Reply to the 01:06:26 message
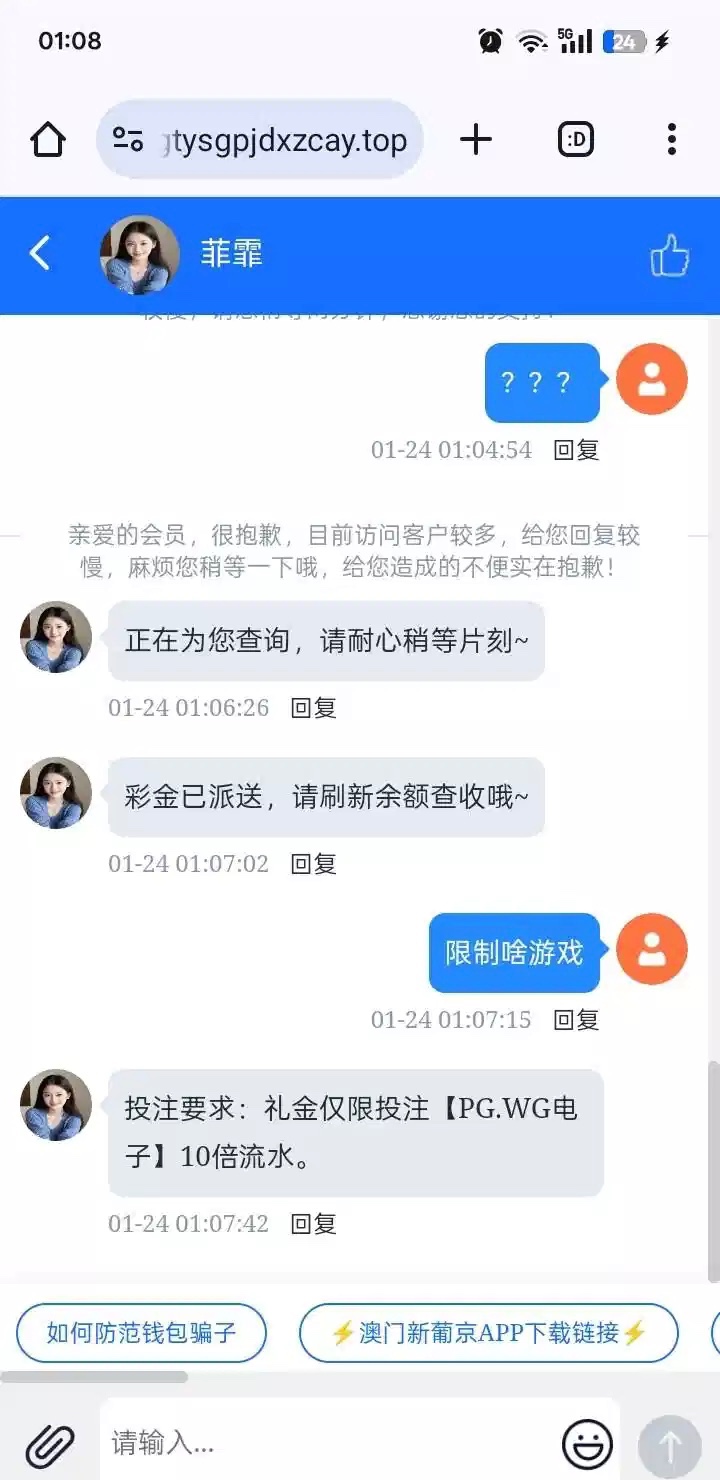Screen dimensions: 720x1480 313,708
